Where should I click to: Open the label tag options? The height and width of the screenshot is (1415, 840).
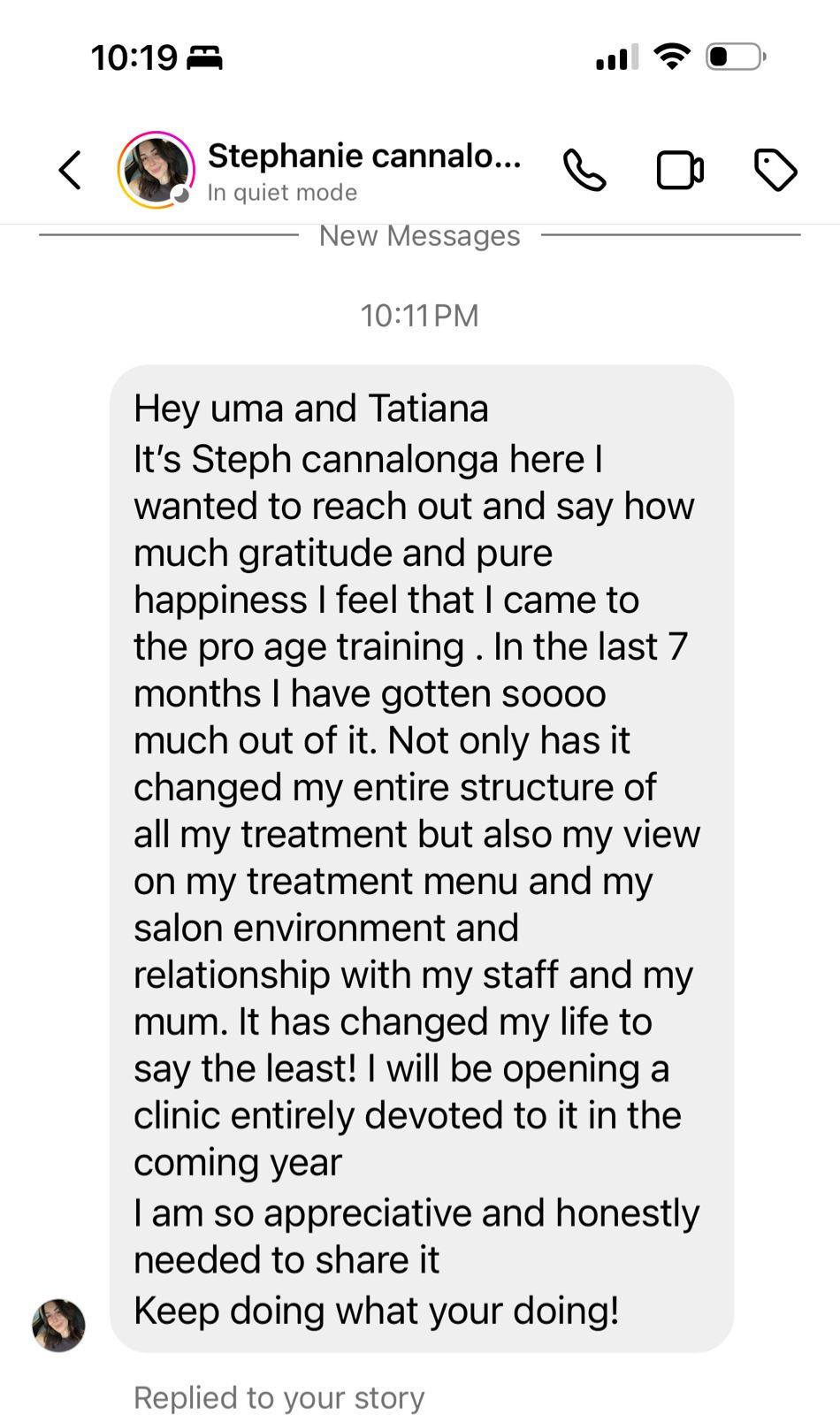[x=775, y=170]
